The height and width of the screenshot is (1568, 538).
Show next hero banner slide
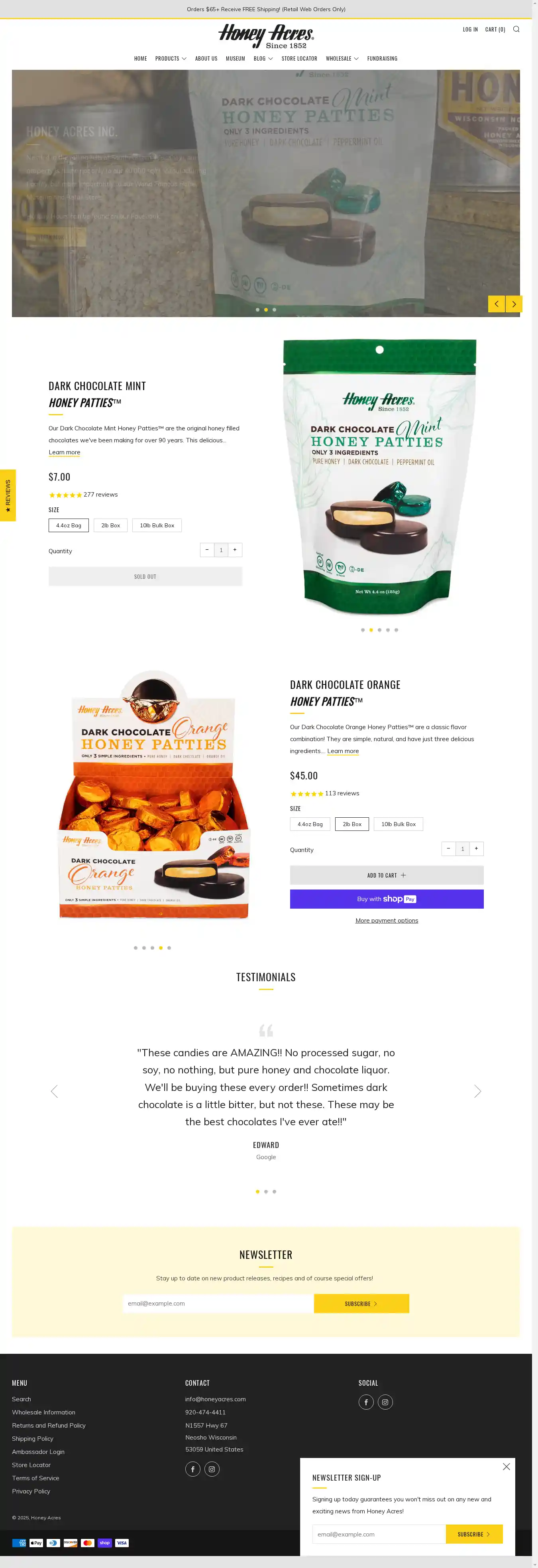pos(514,304)
